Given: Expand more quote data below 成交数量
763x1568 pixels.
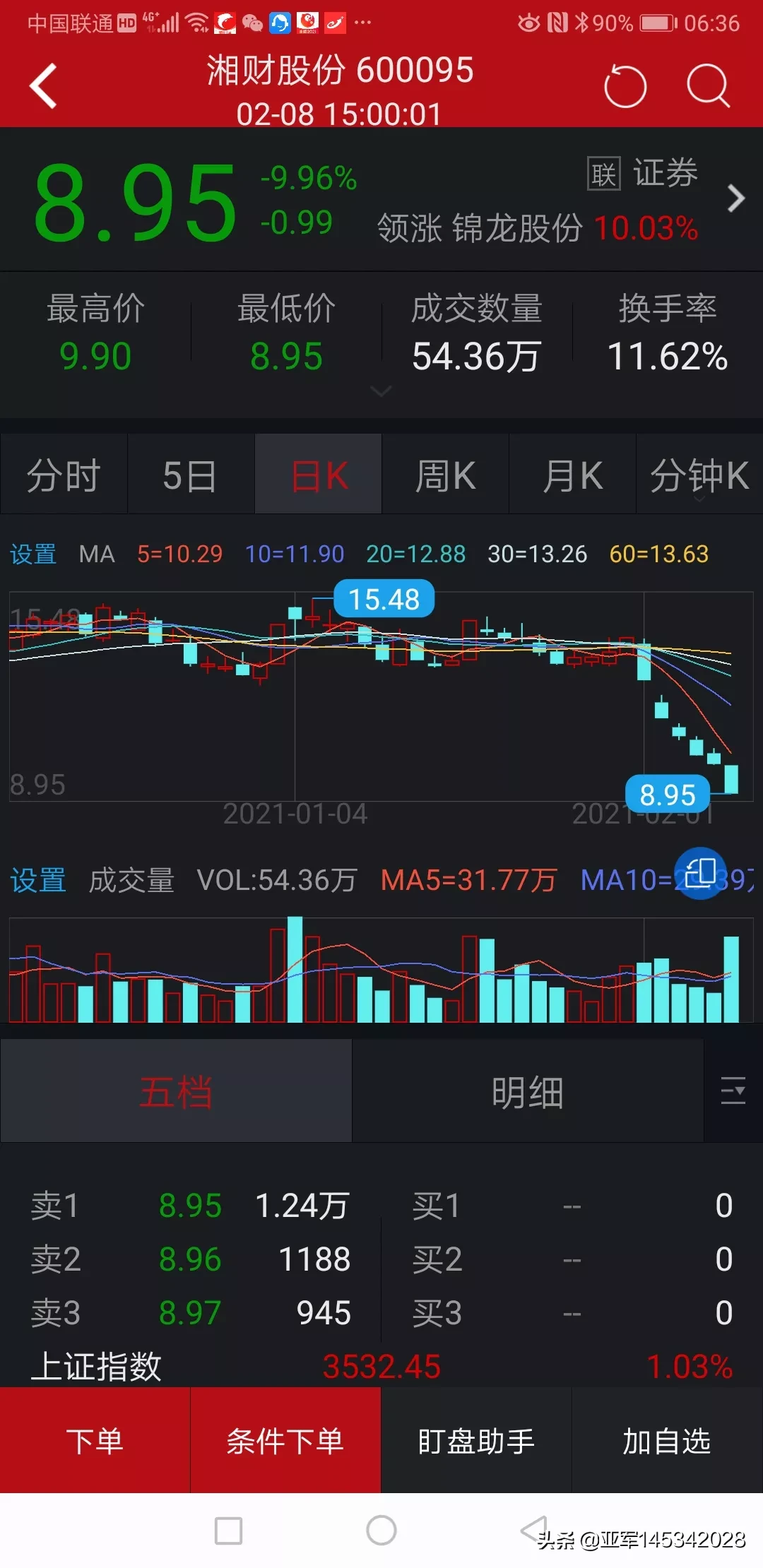Looking at the screenshot, I should pyautogui.click(x=381, y=391).
